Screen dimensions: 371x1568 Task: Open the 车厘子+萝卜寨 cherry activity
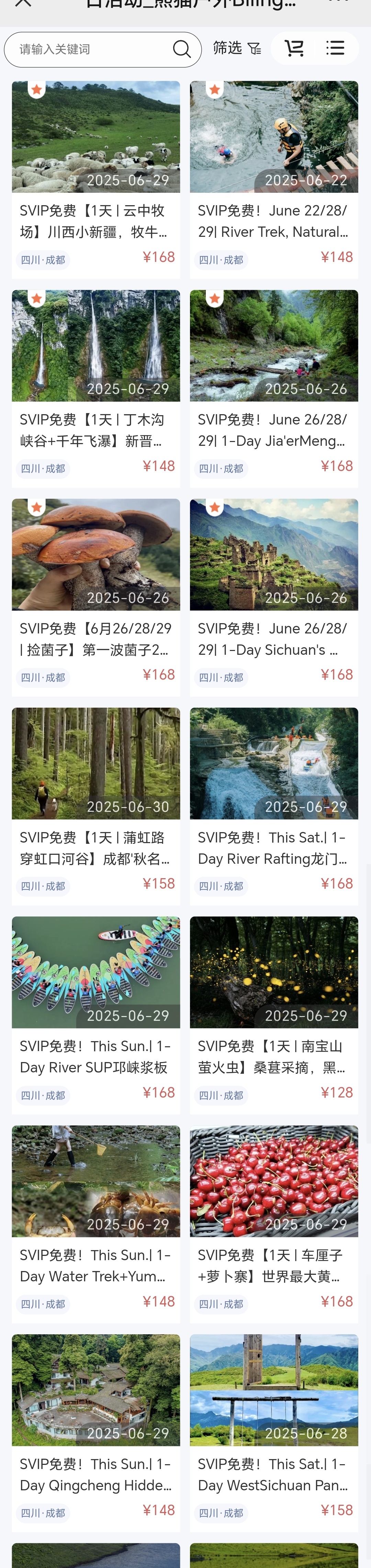(274, 1224)
